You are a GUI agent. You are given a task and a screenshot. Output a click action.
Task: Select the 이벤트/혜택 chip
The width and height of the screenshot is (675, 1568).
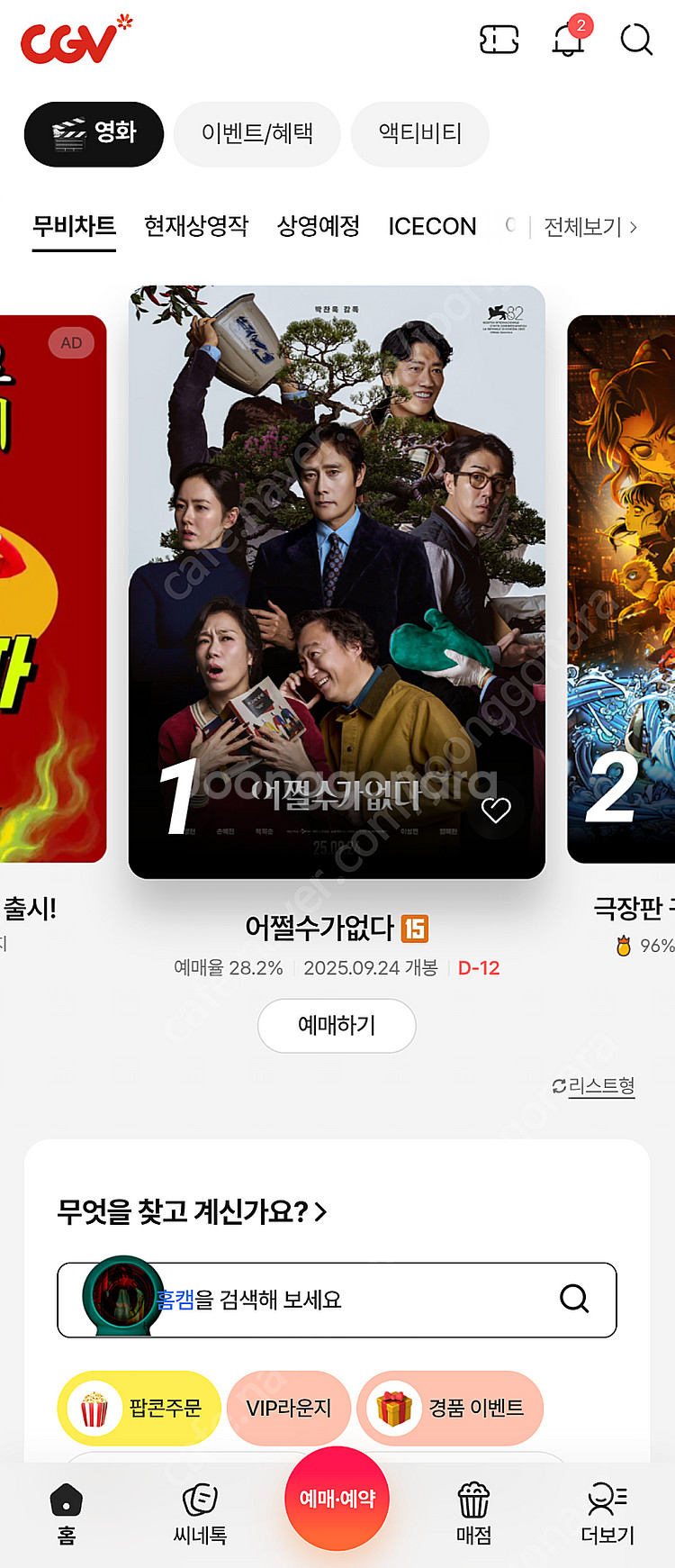256,133
